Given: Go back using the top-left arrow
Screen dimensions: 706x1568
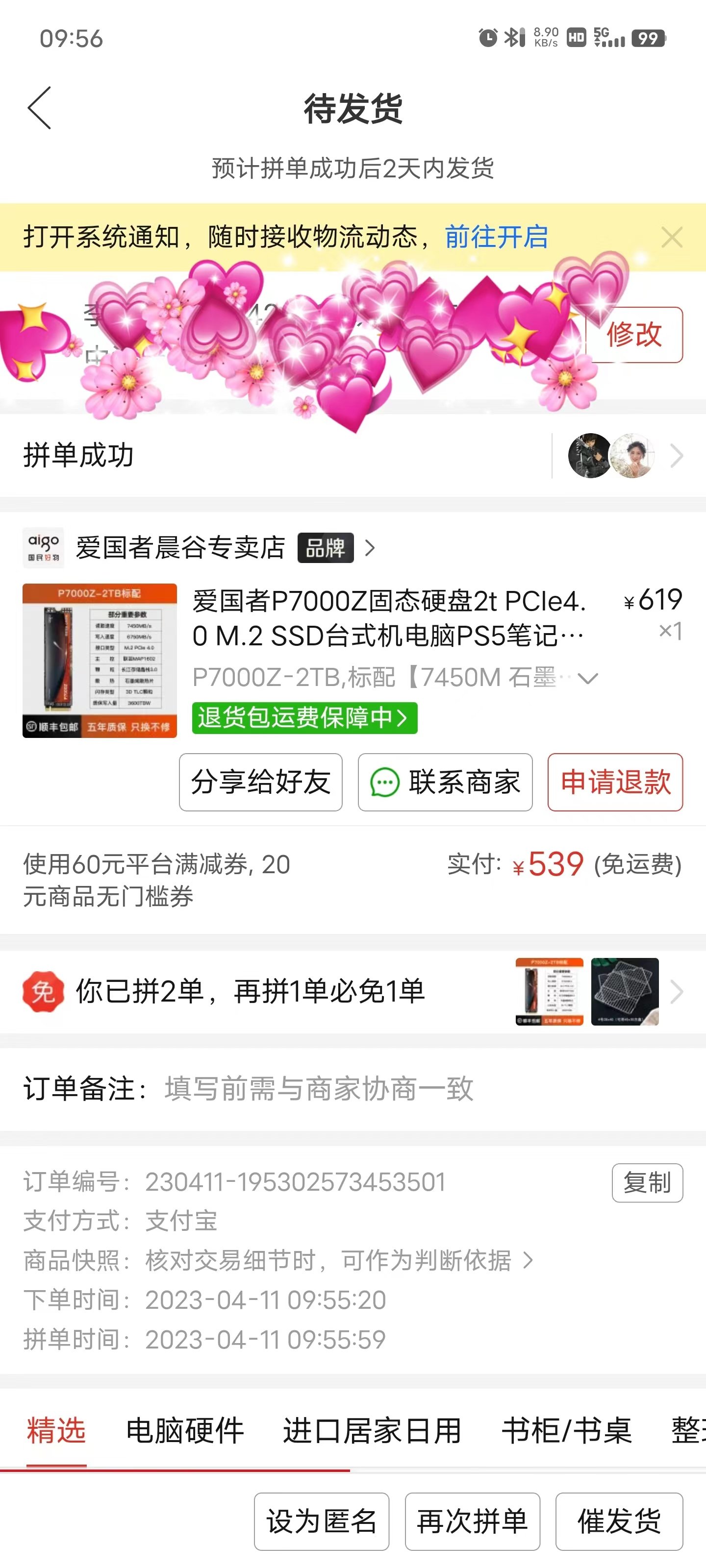Looking at the screenshot, I should [40, 108].
